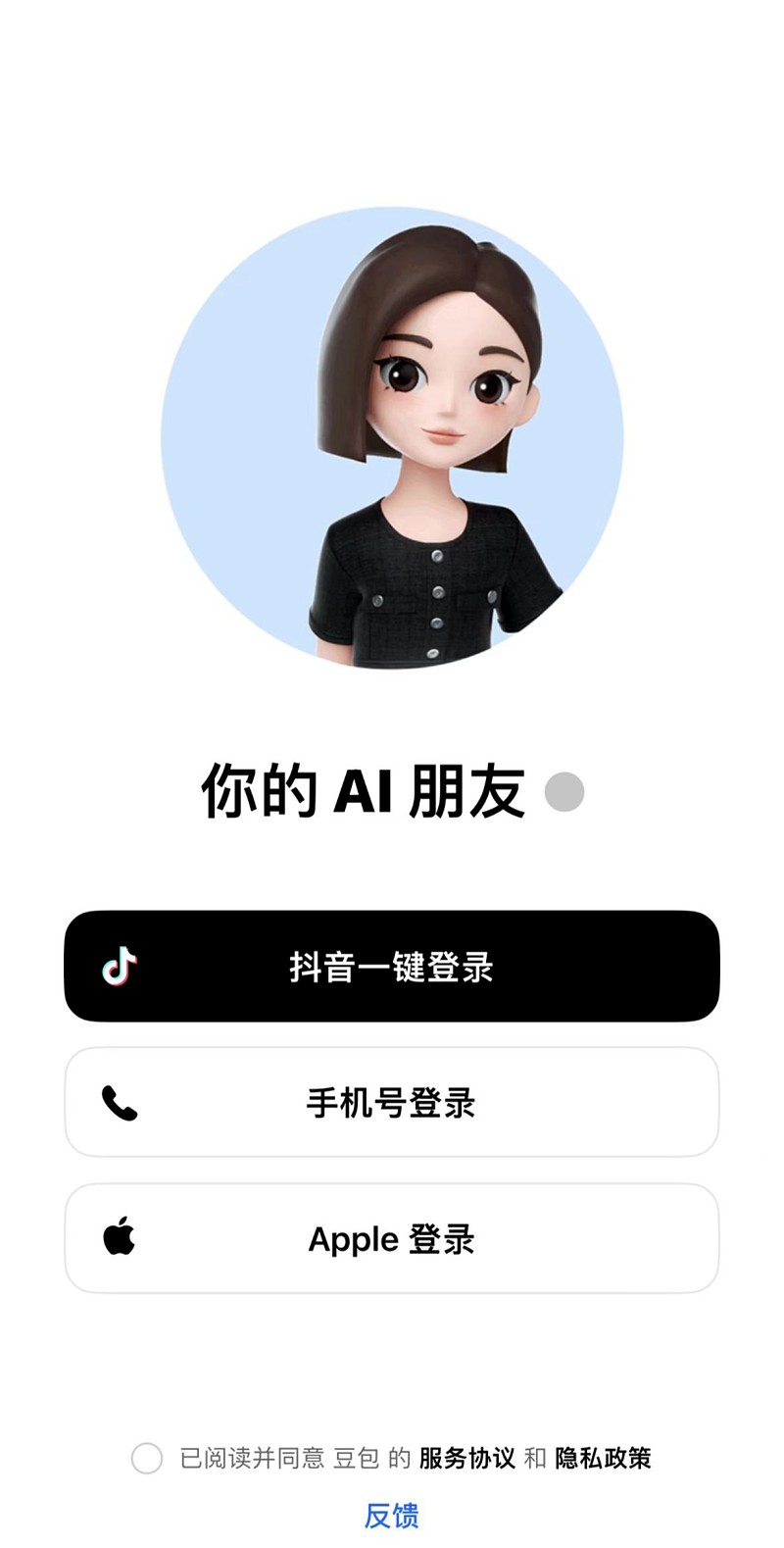This screenshot has width=784, height=1548.
Task: Select the Douyin icon inside the black button
Action: coord(118,967)
